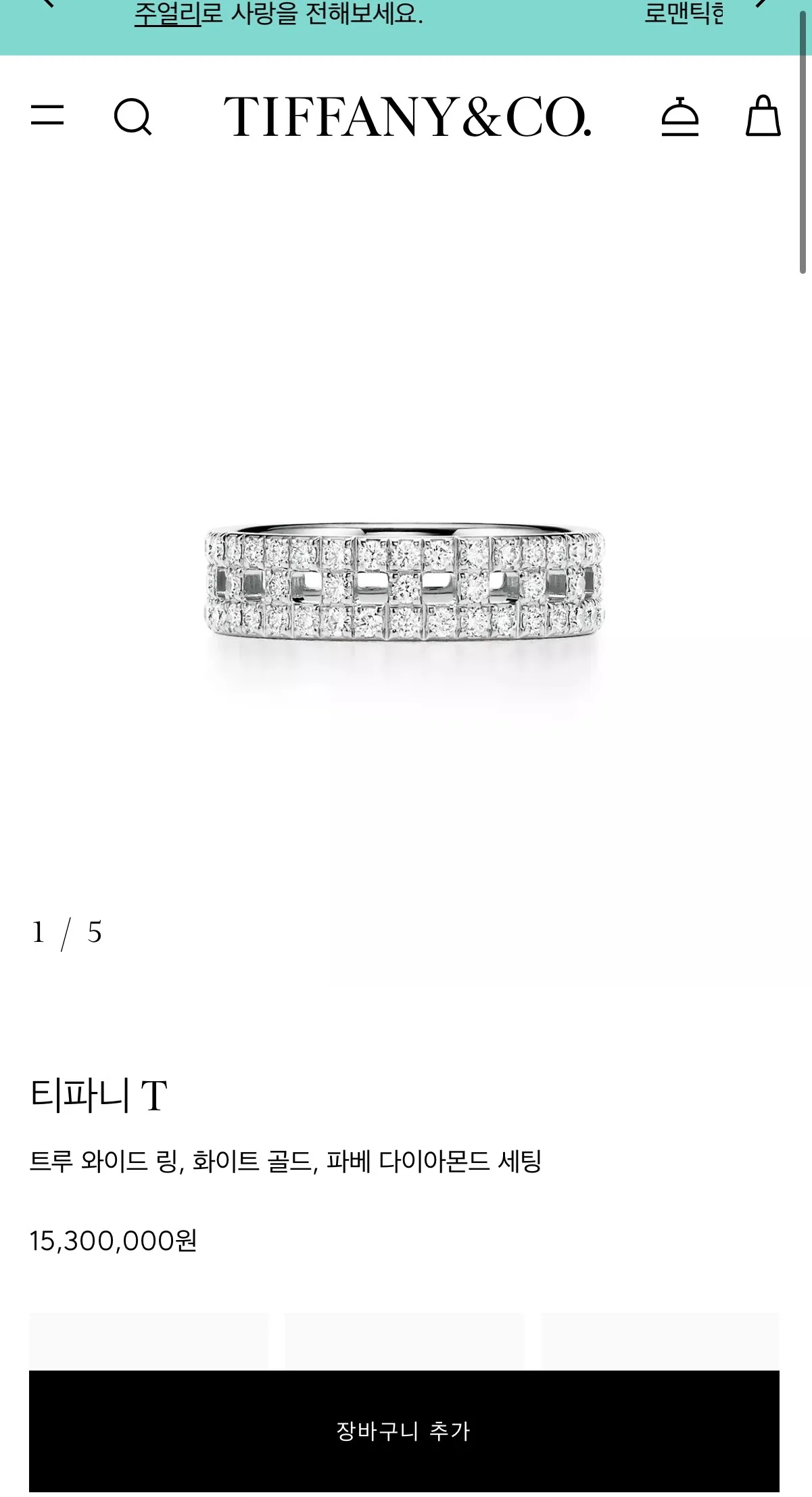Tap the 장바구니 추가 button
The image size is (812, 1497).
[404, 1431]
